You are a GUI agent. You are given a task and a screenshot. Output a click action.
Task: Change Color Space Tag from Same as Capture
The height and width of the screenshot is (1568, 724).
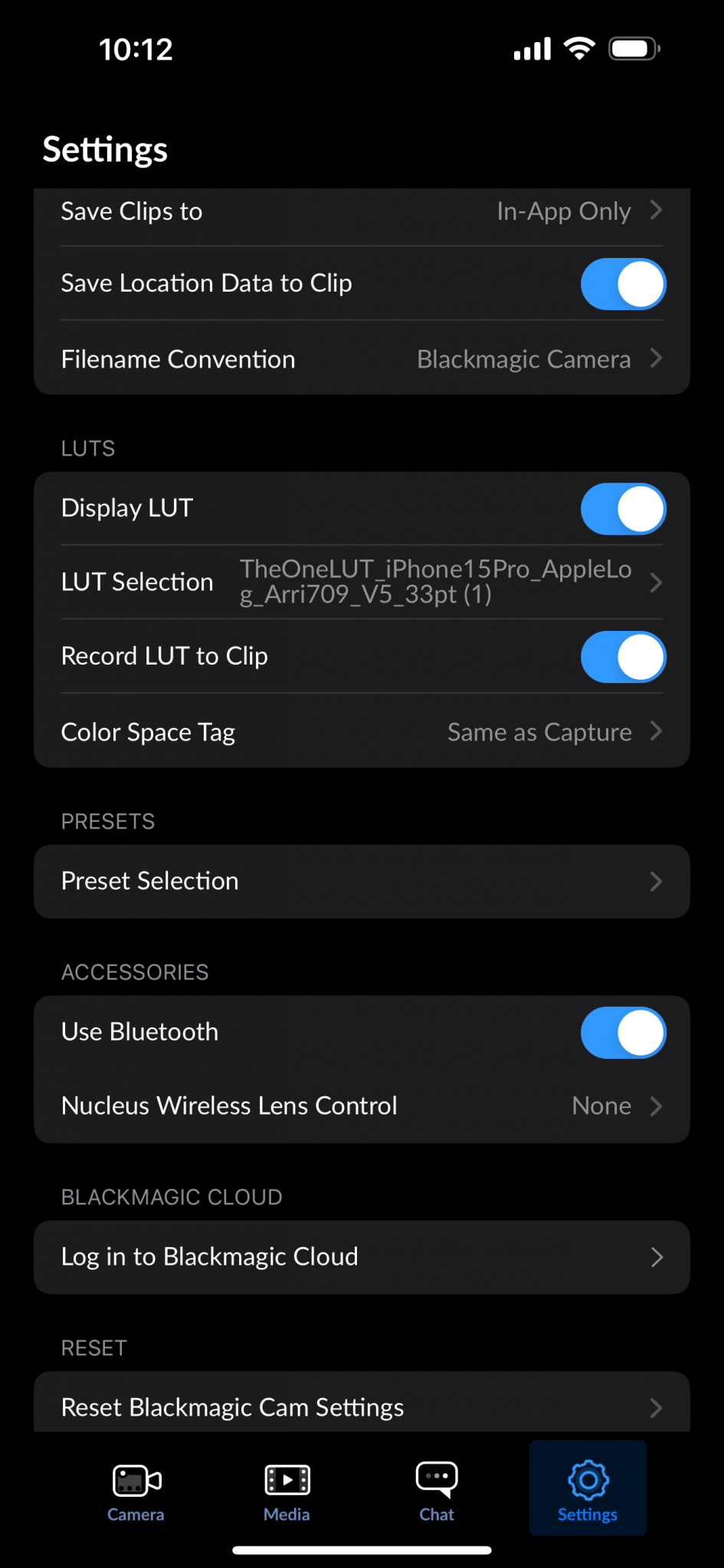pos(362,732)
